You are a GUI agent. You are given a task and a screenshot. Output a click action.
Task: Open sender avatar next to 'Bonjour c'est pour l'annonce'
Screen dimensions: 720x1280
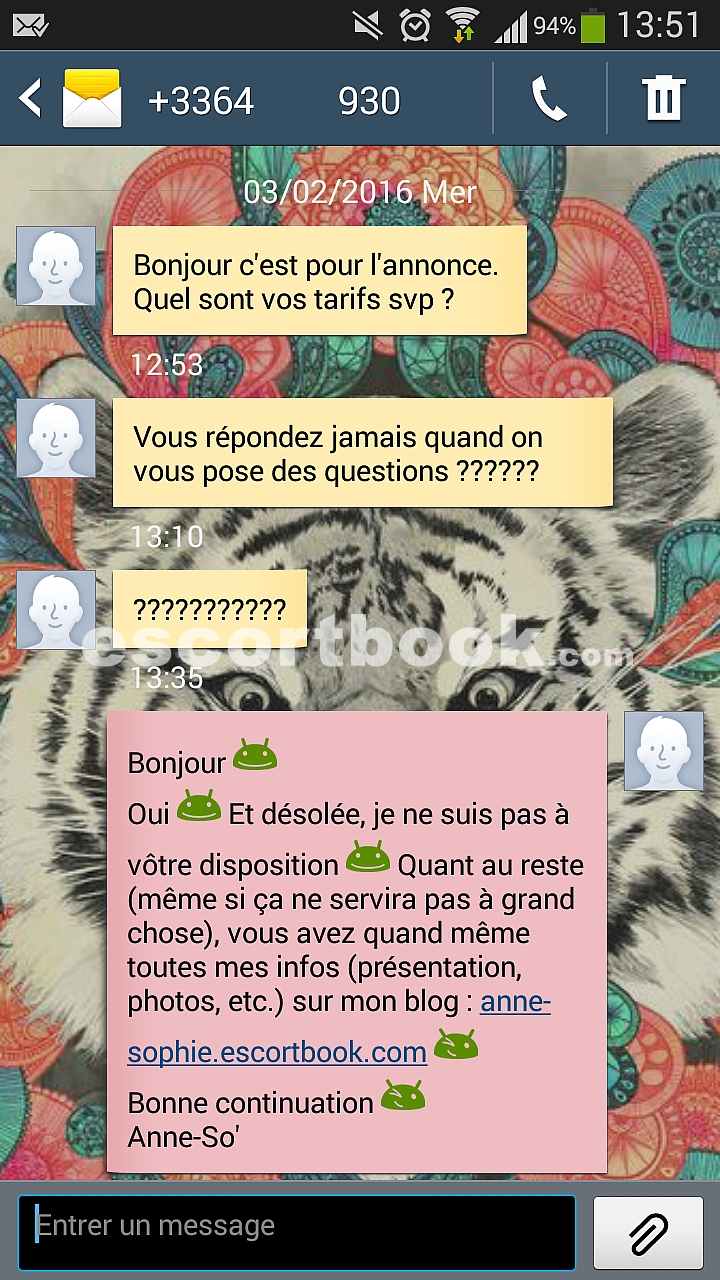point(56,266)
